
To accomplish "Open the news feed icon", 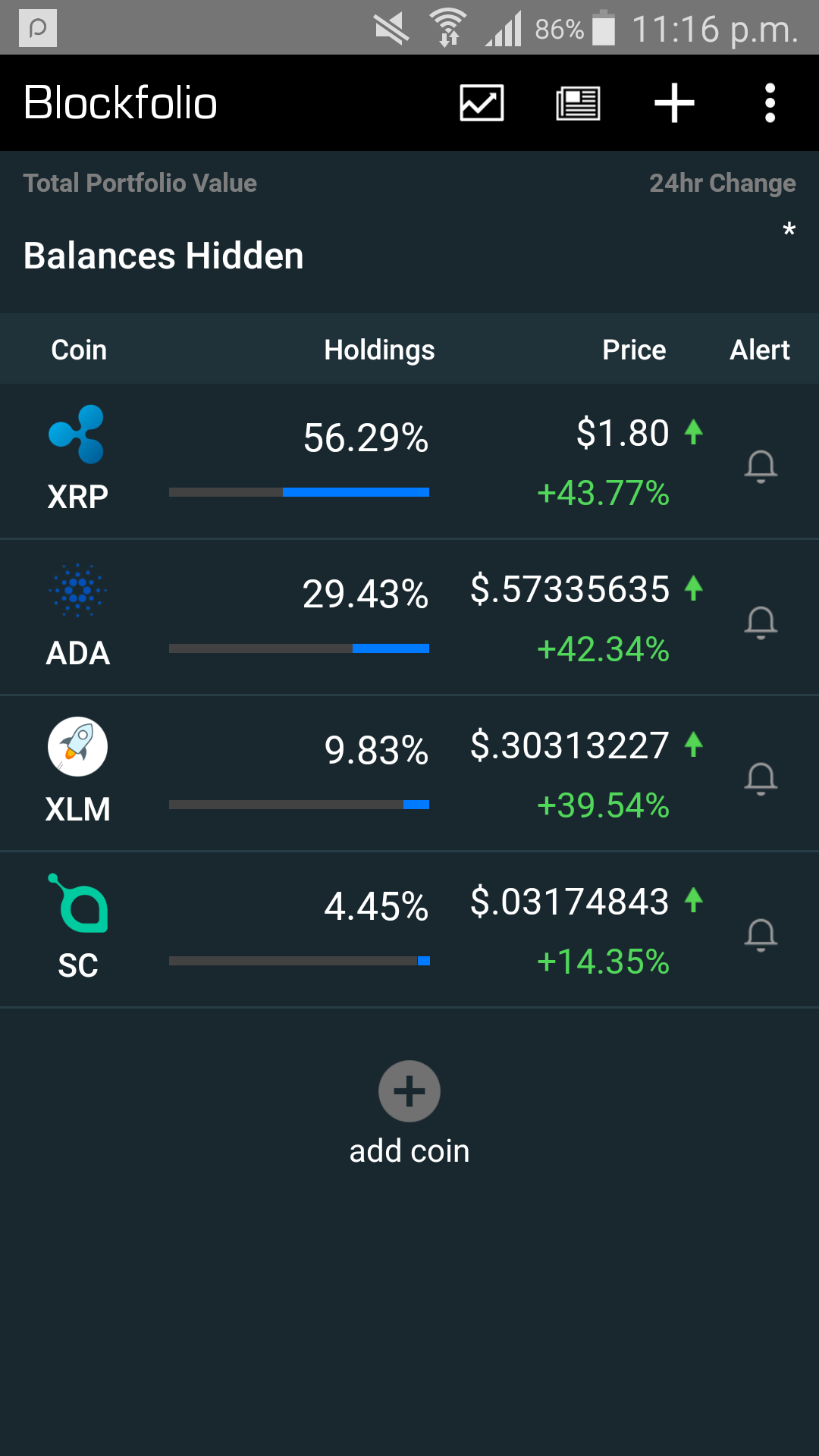I will pos(578,103).
